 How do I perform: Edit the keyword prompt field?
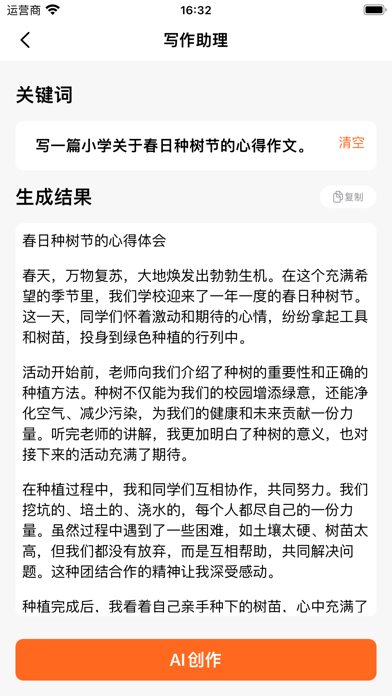click(171, 146)
